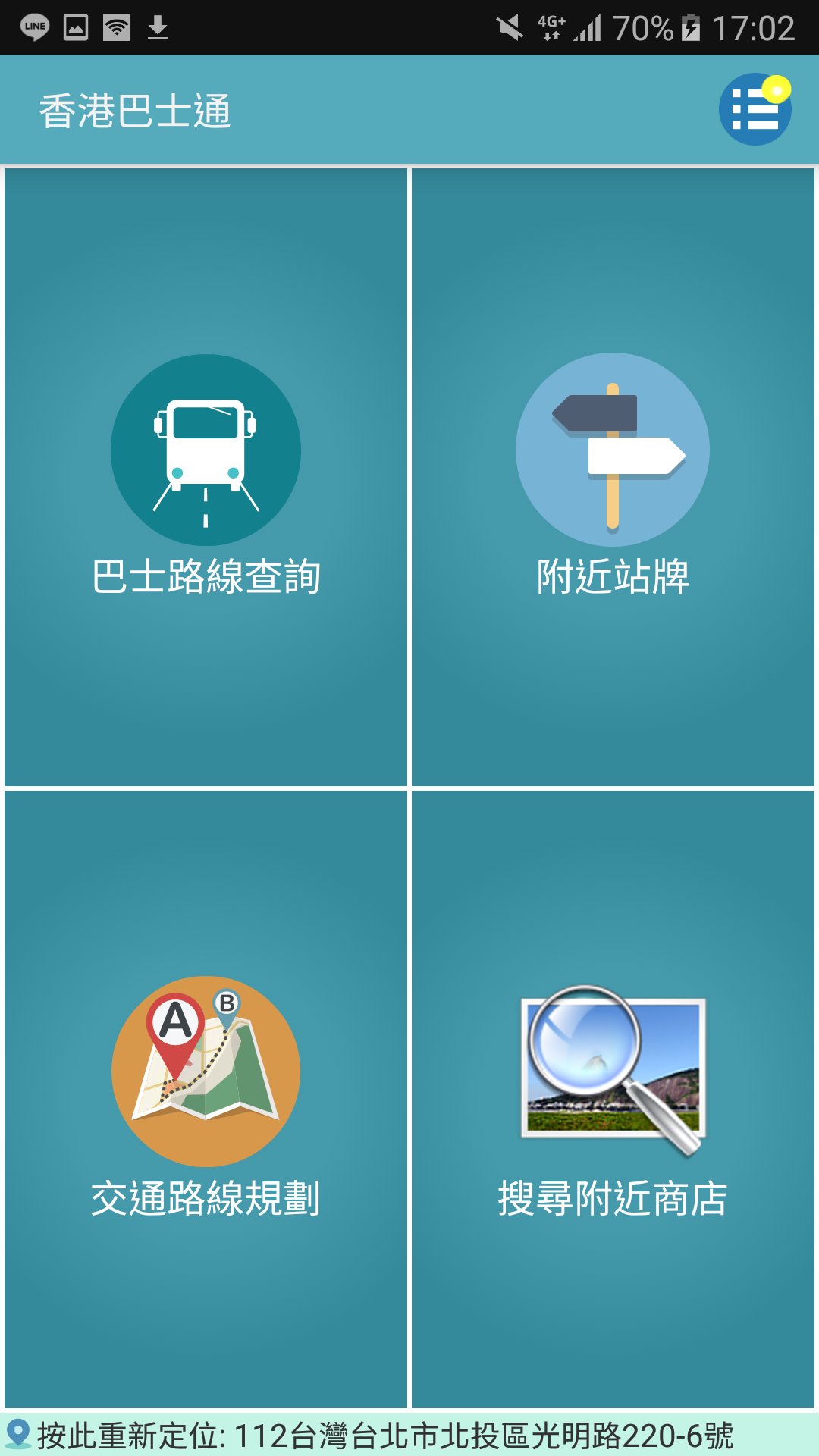Open the list menu icon in app bar
819x1456 pixels.
tap(755, 110)
